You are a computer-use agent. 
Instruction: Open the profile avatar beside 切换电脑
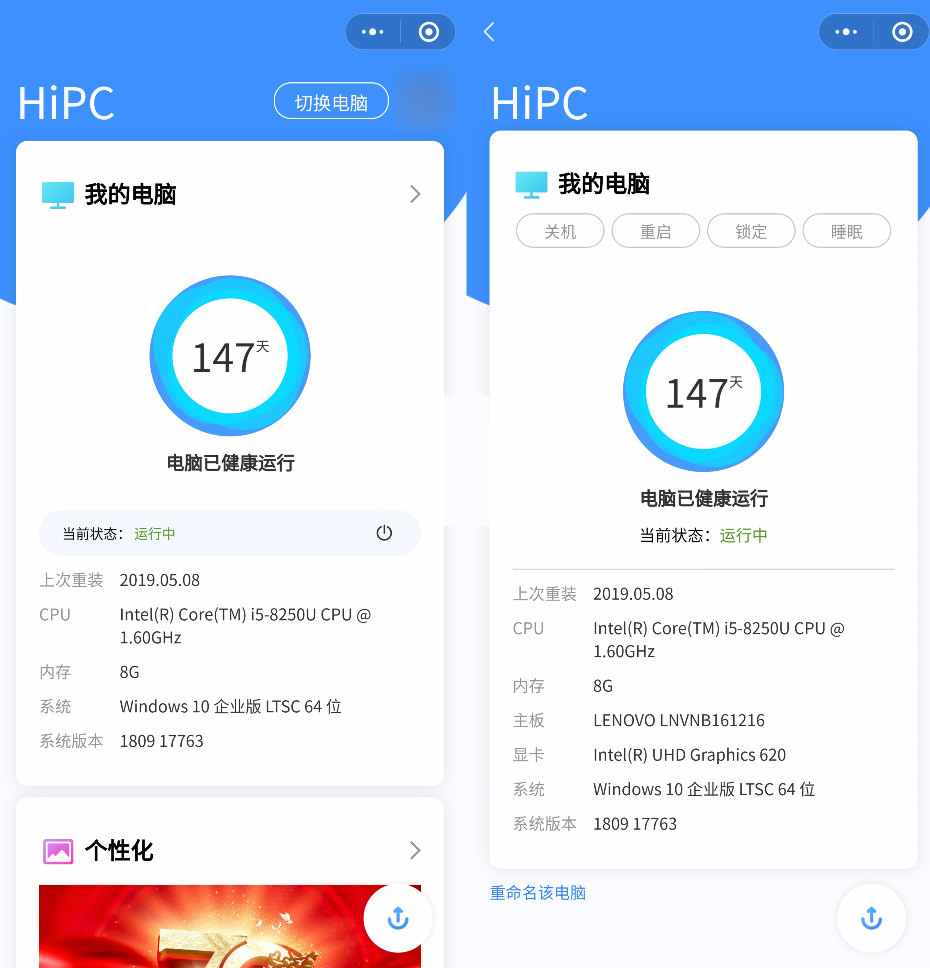[x=423, y=101]
